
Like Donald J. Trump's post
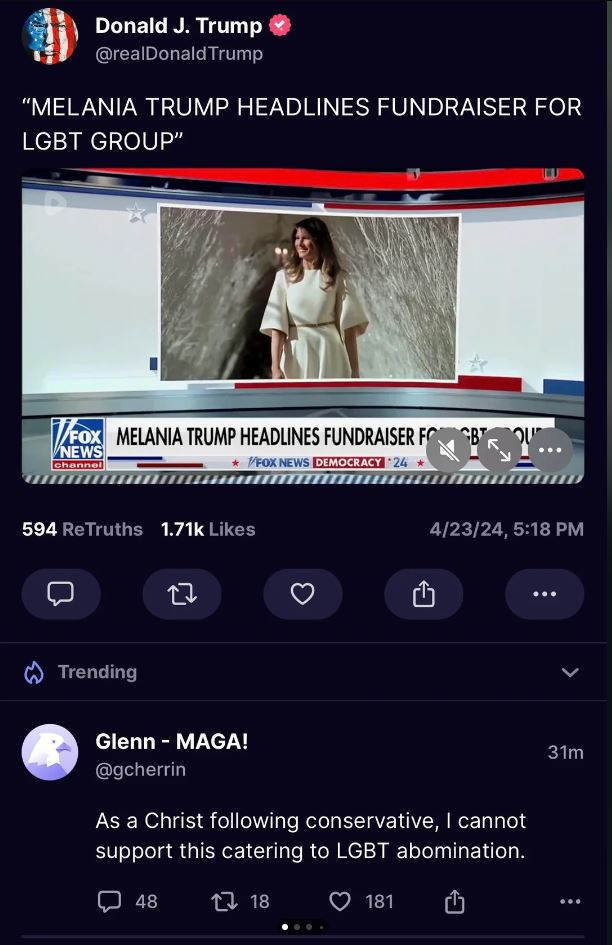pos(303,594)
